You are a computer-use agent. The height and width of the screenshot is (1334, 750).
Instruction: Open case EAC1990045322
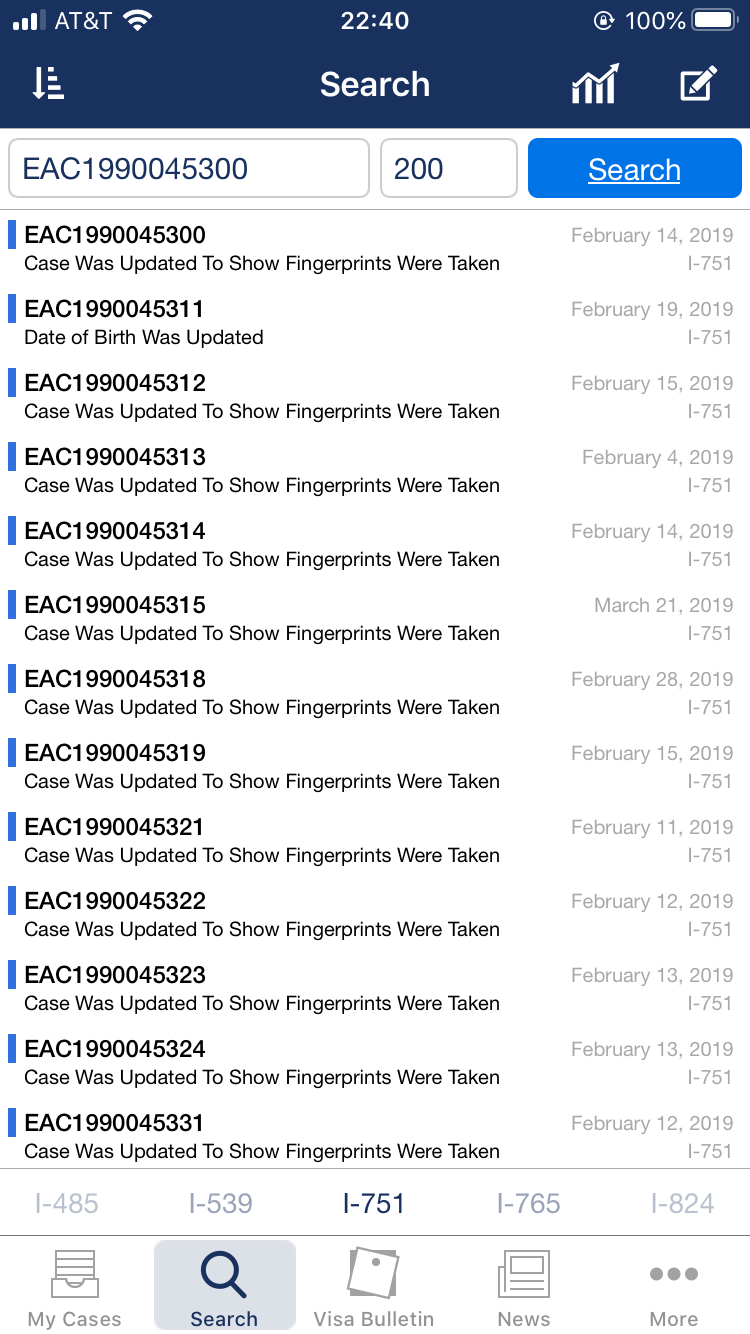coord(375,915)
